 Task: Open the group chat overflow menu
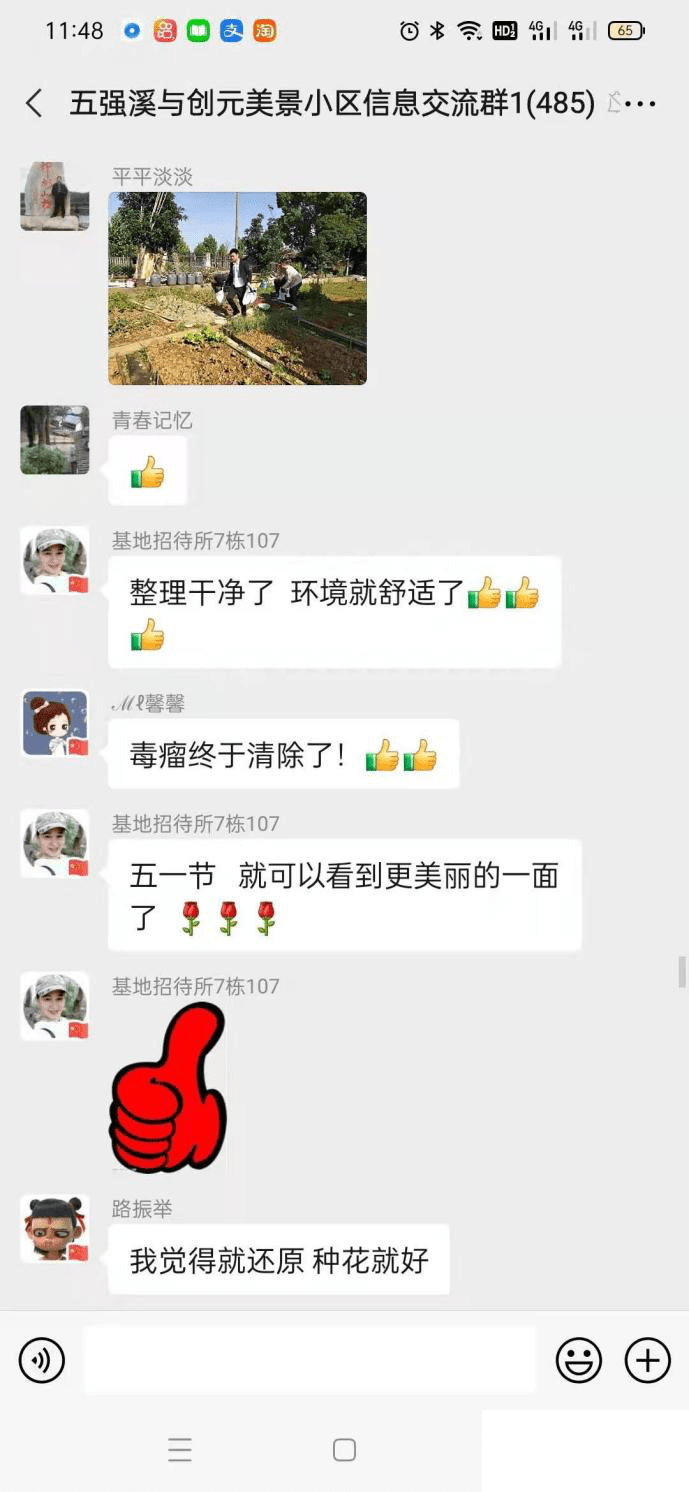(639, 103)
